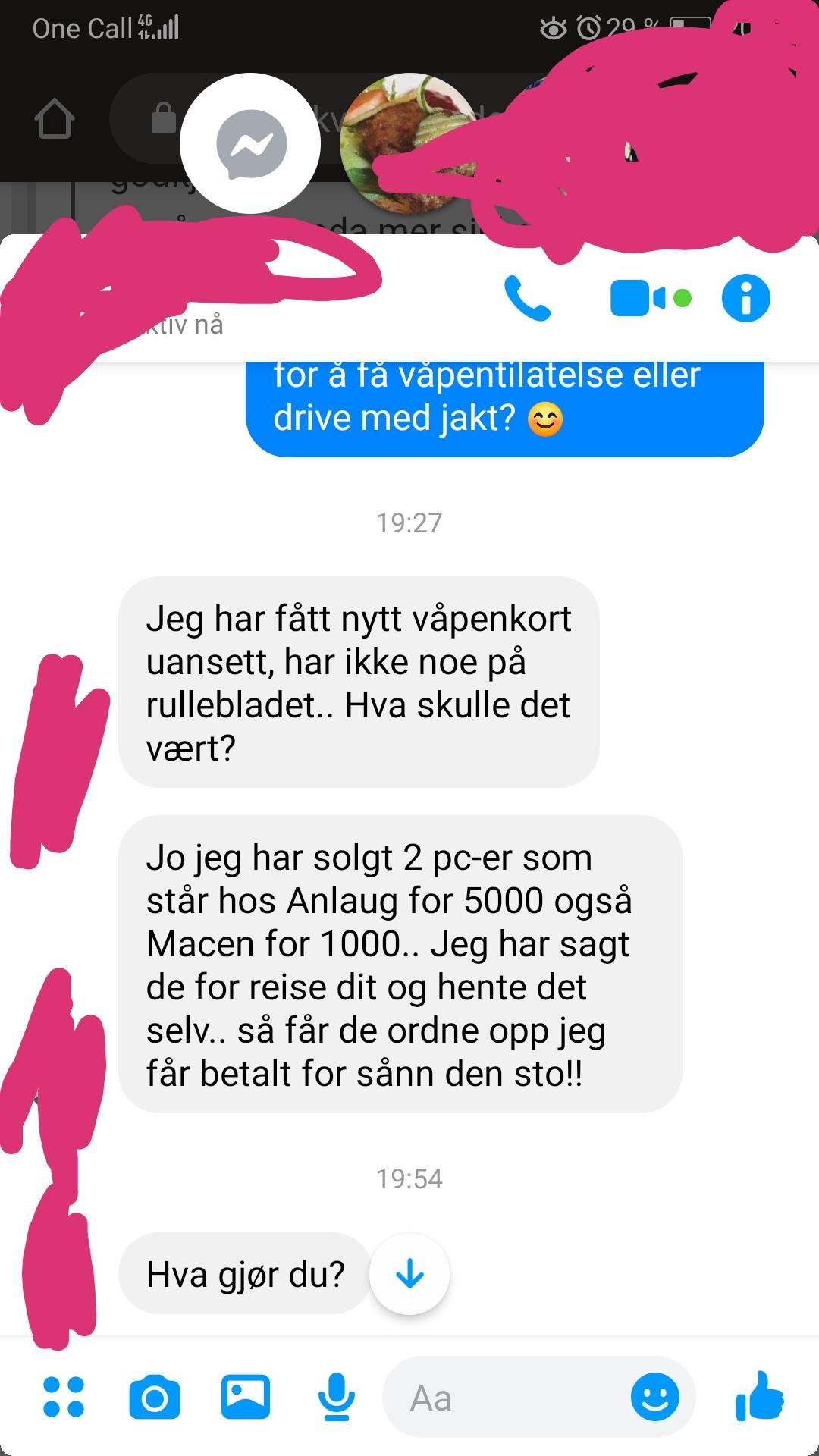819x1456 pixels.
Task: Jump to latest message with down arrow
Action: coord(409,1274)
